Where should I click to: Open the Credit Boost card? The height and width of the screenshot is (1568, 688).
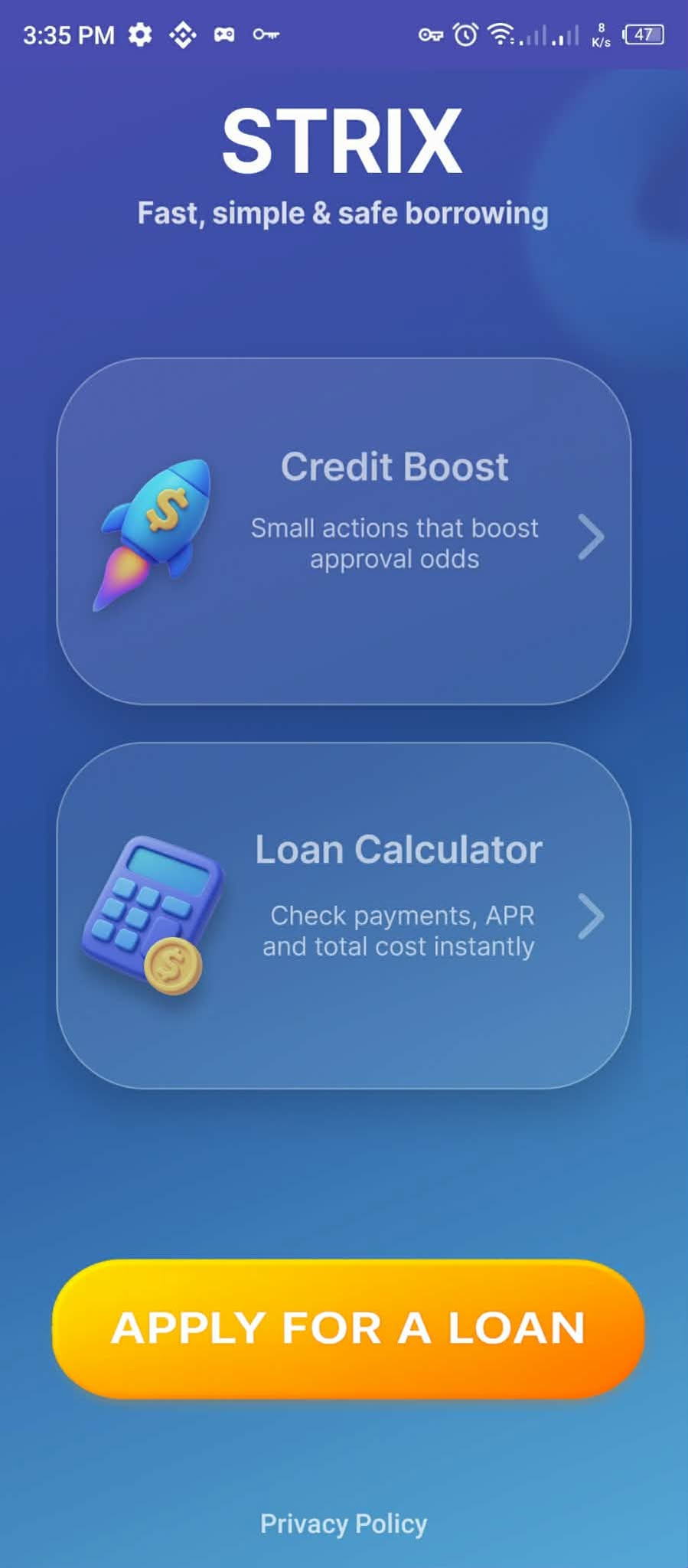pos(344,531)
